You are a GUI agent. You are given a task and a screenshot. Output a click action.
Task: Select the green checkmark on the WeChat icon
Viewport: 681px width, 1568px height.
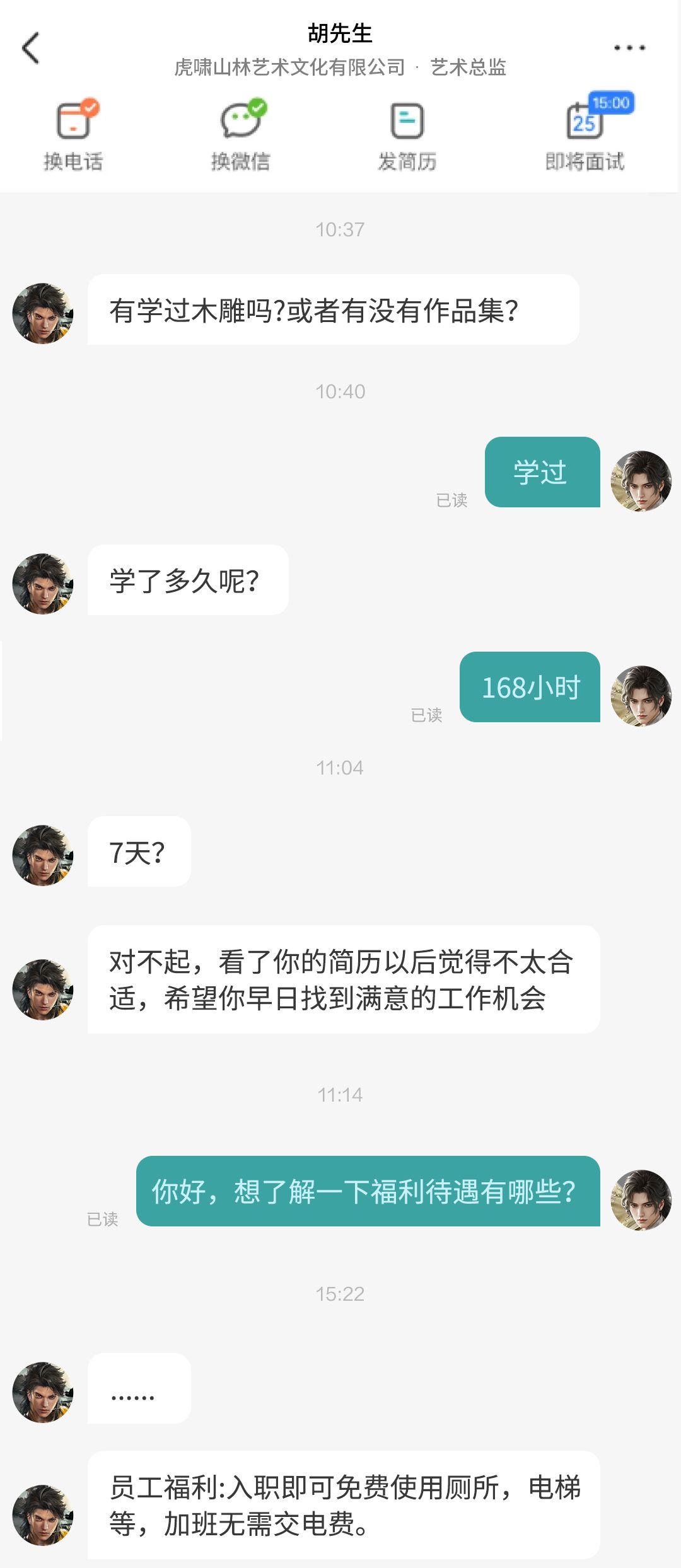point(256,106)
